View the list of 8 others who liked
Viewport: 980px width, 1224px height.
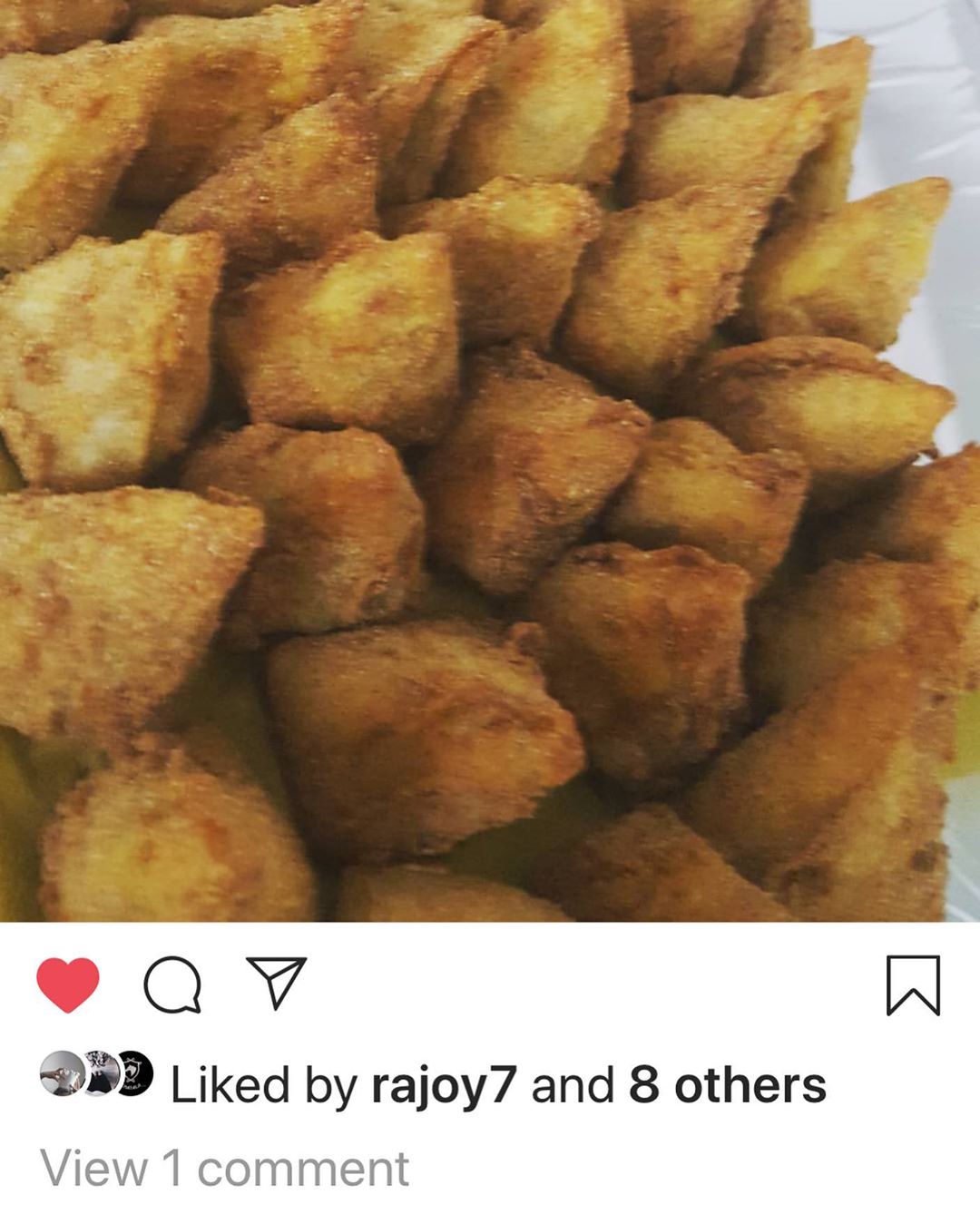tap(727, 1085)
